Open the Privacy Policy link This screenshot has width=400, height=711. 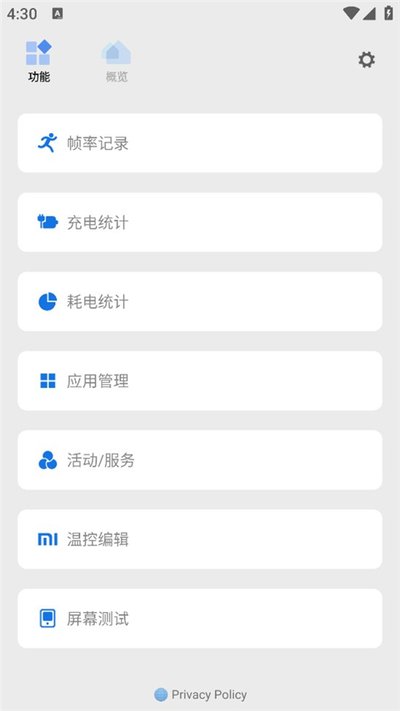tap(200, 695)
